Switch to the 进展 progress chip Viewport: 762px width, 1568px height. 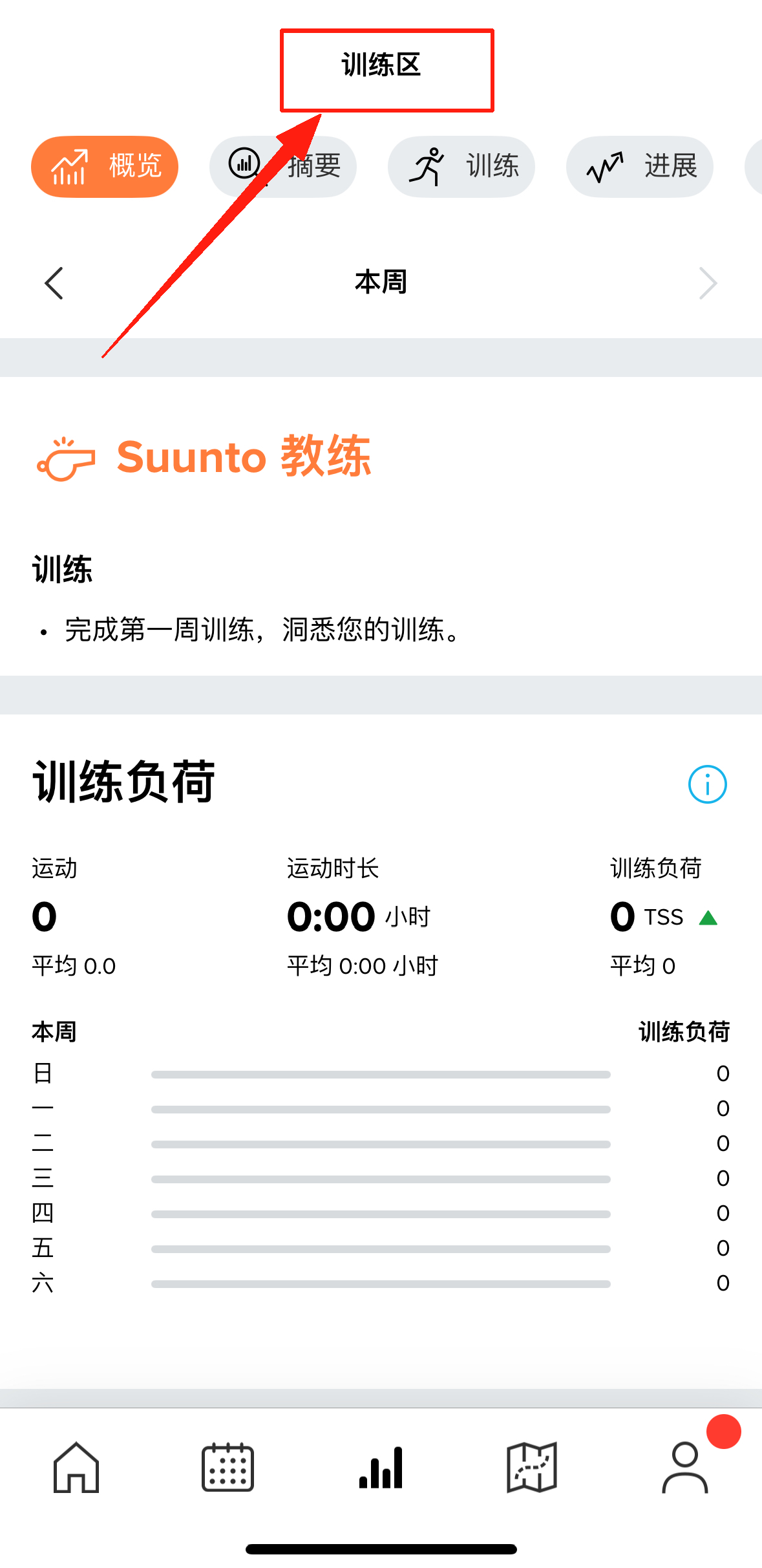point(640,167)
